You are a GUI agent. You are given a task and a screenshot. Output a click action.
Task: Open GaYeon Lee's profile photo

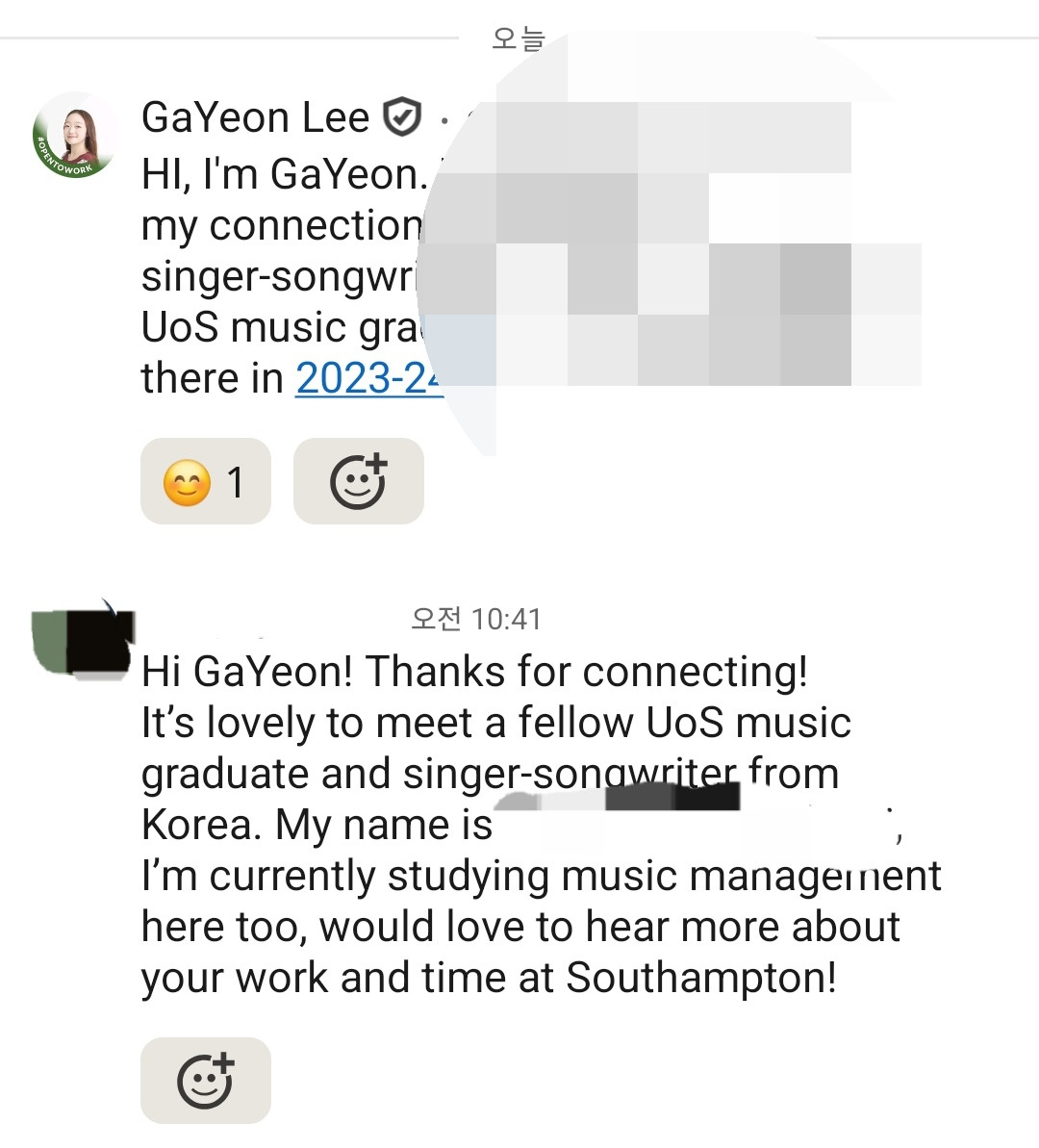[75, 136]
